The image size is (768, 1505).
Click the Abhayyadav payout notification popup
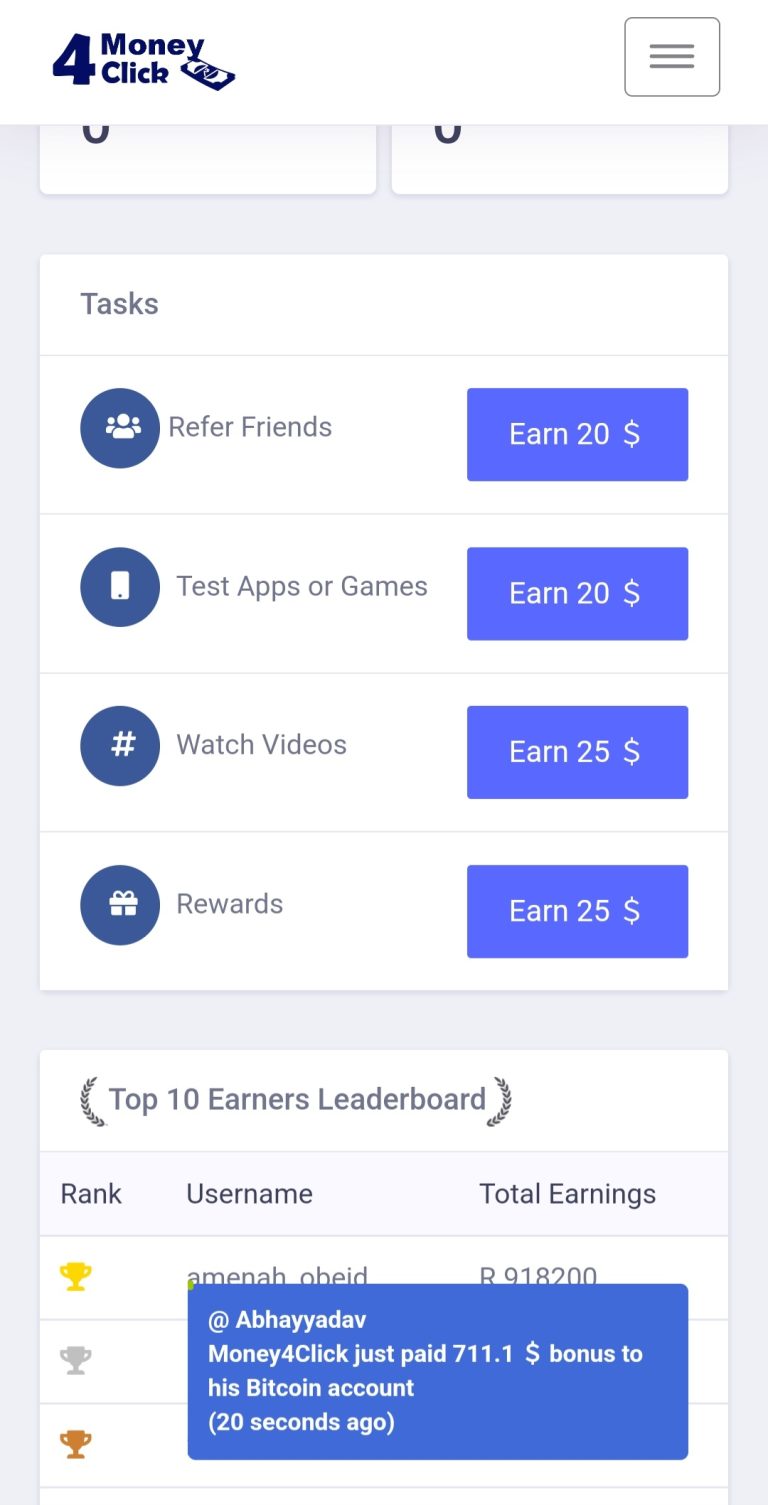point(437,1370)
